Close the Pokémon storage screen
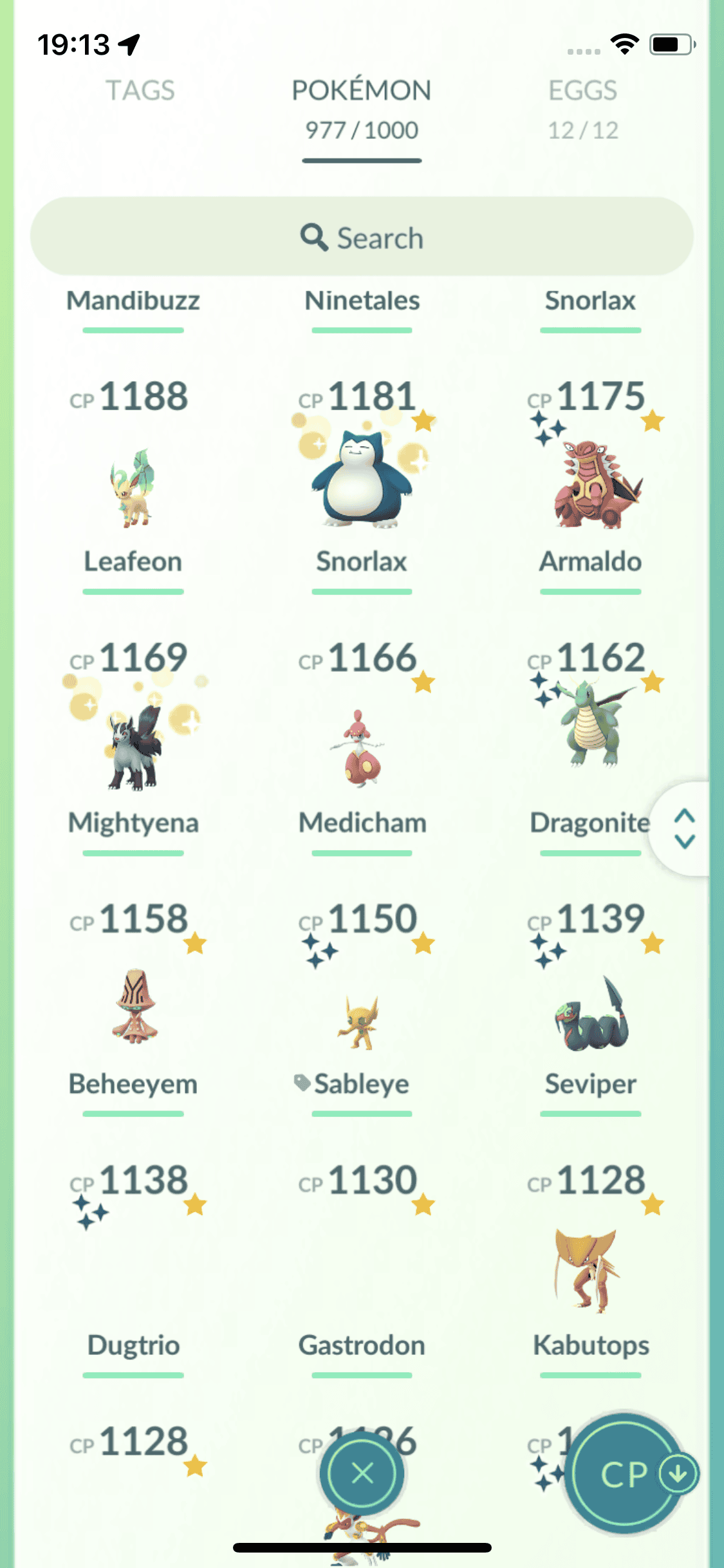The image size is (724, 1568). (362, 1473)
